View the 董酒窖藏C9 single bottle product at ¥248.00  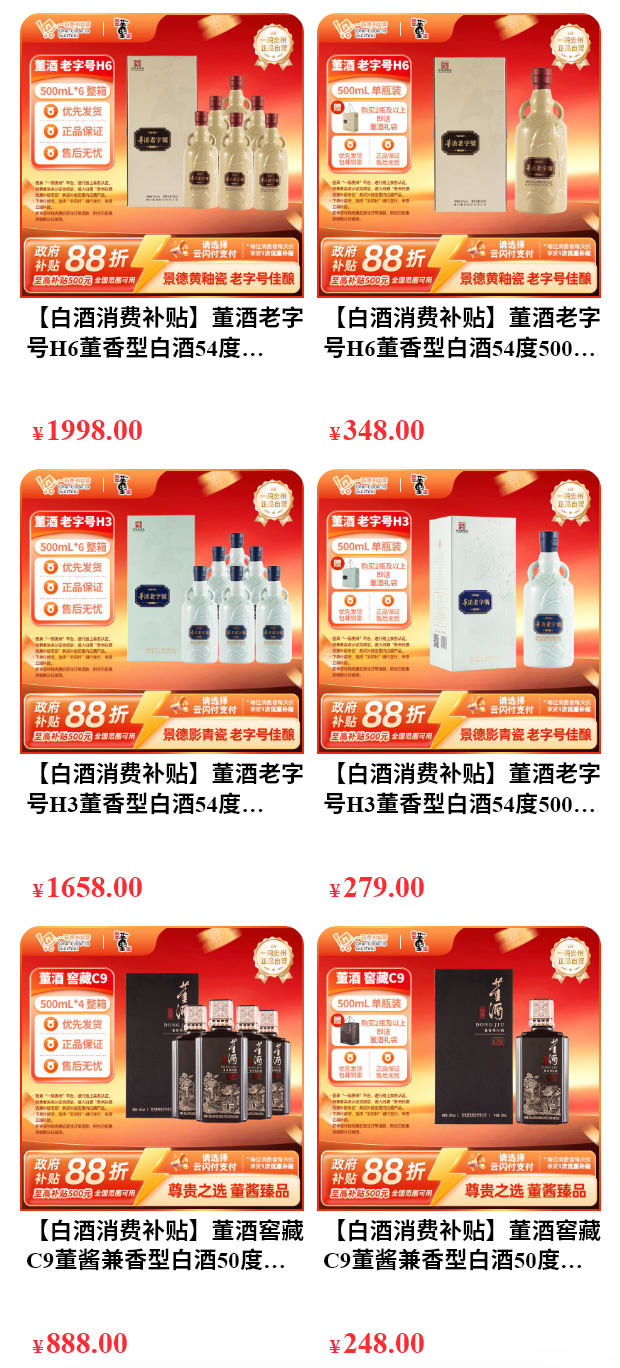tap(459, 1068)
